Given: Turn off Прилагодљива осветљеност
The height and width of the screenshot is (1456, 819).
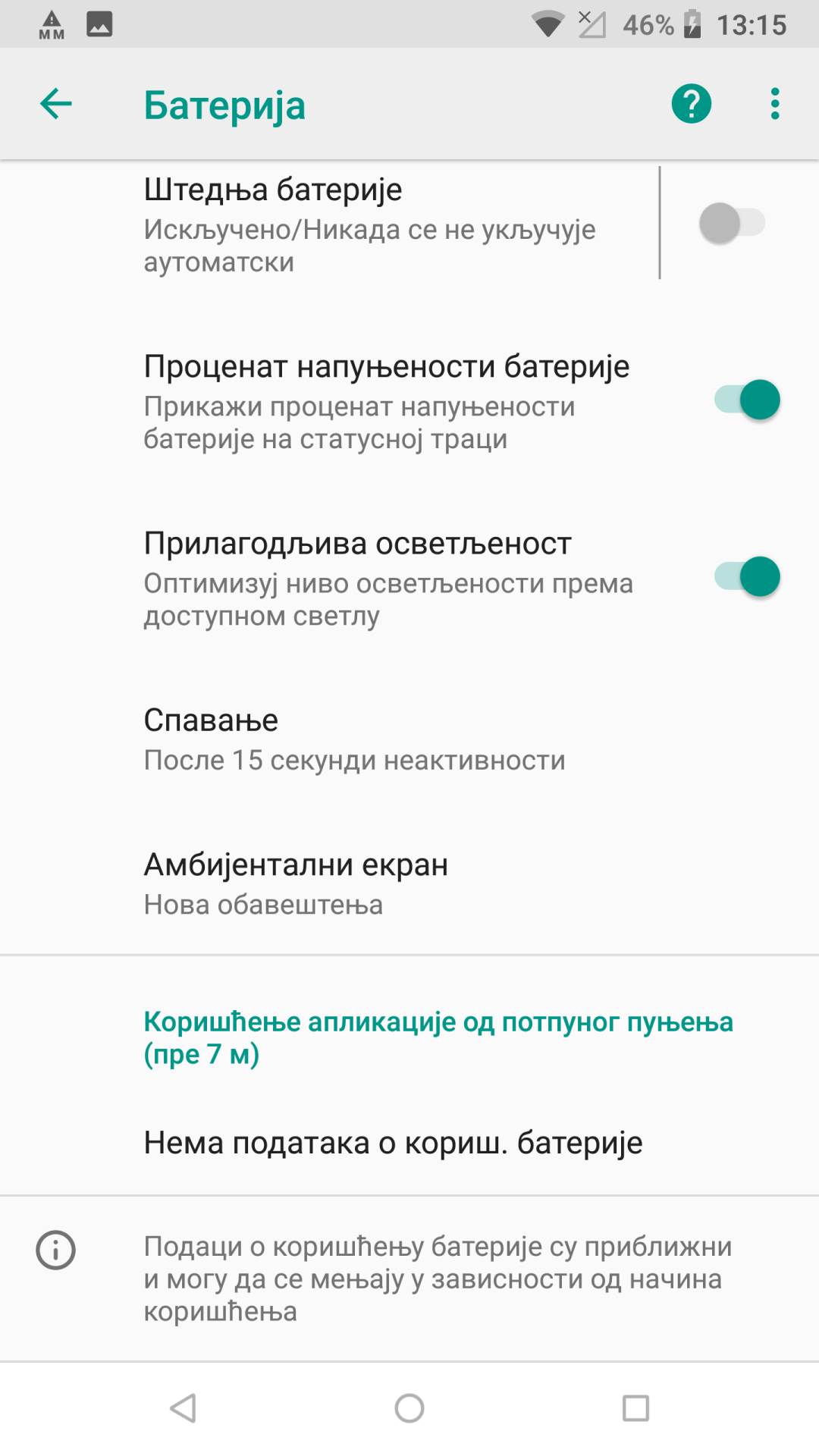Looking at the screenshot, I should point(747,577).
